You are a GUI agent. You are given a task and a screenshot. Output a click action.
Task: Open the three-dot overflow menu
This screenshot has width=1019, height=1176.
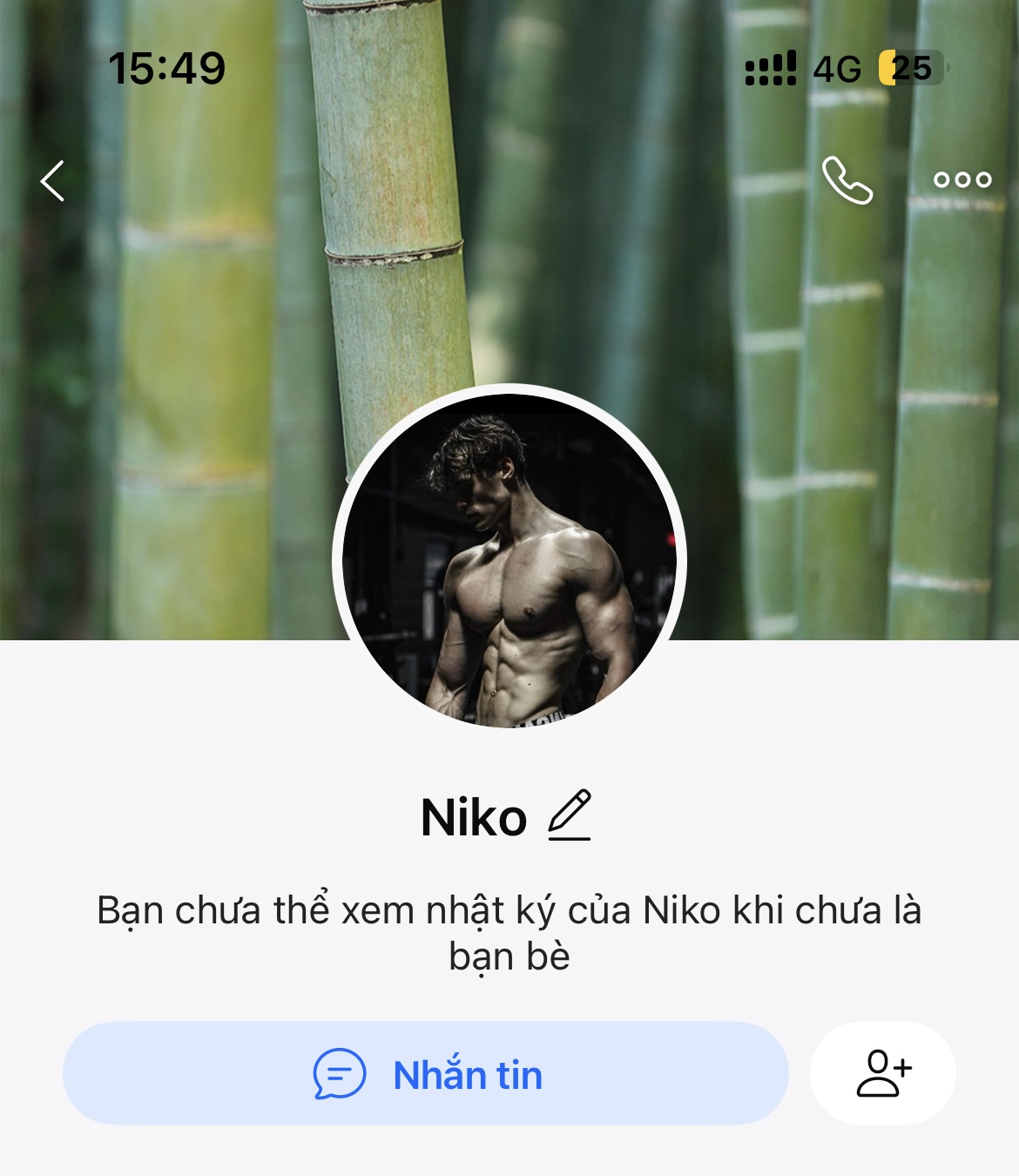[962, 179]
